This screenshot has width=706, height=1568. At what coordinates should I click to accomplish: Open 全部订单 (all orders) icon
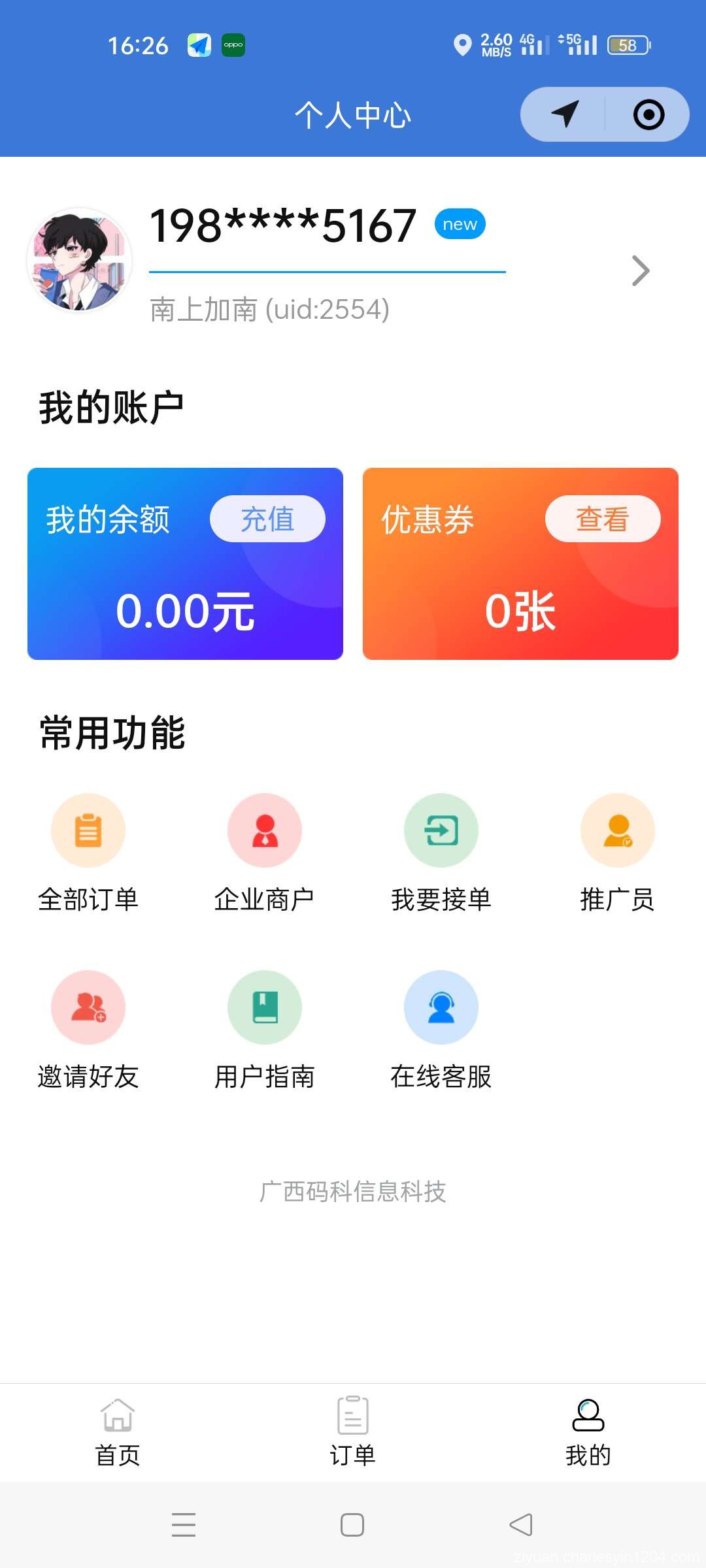coord(88,830)
